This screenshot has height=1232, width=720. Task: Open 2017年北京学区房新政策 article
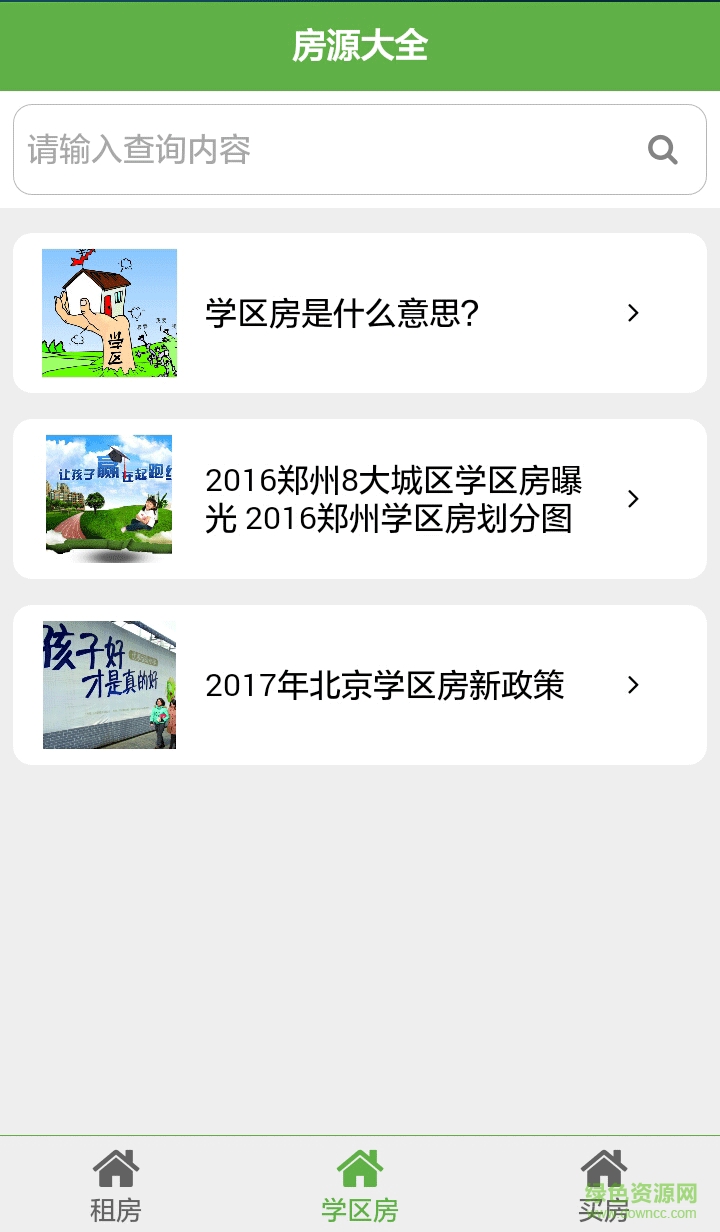[386, 685]
